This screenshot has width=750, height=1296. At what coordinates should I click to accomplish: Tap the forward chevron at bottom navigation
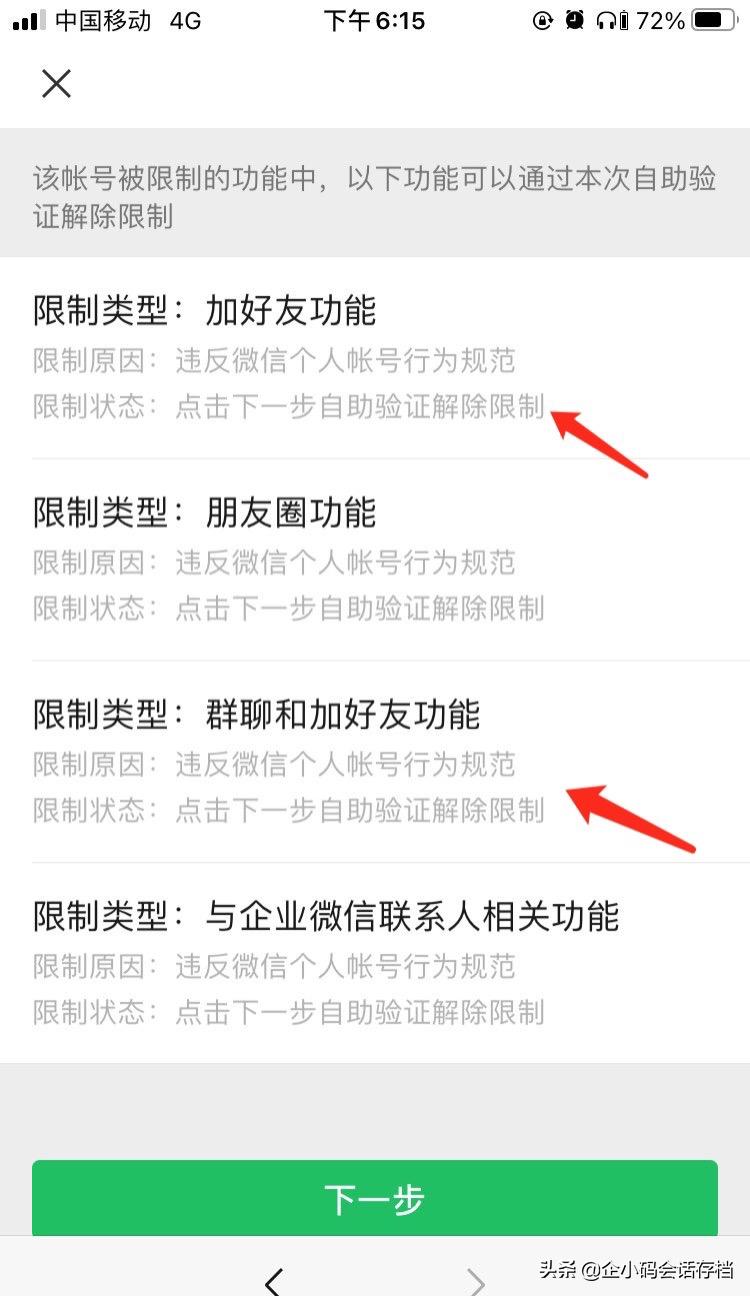pos(477,1281)
